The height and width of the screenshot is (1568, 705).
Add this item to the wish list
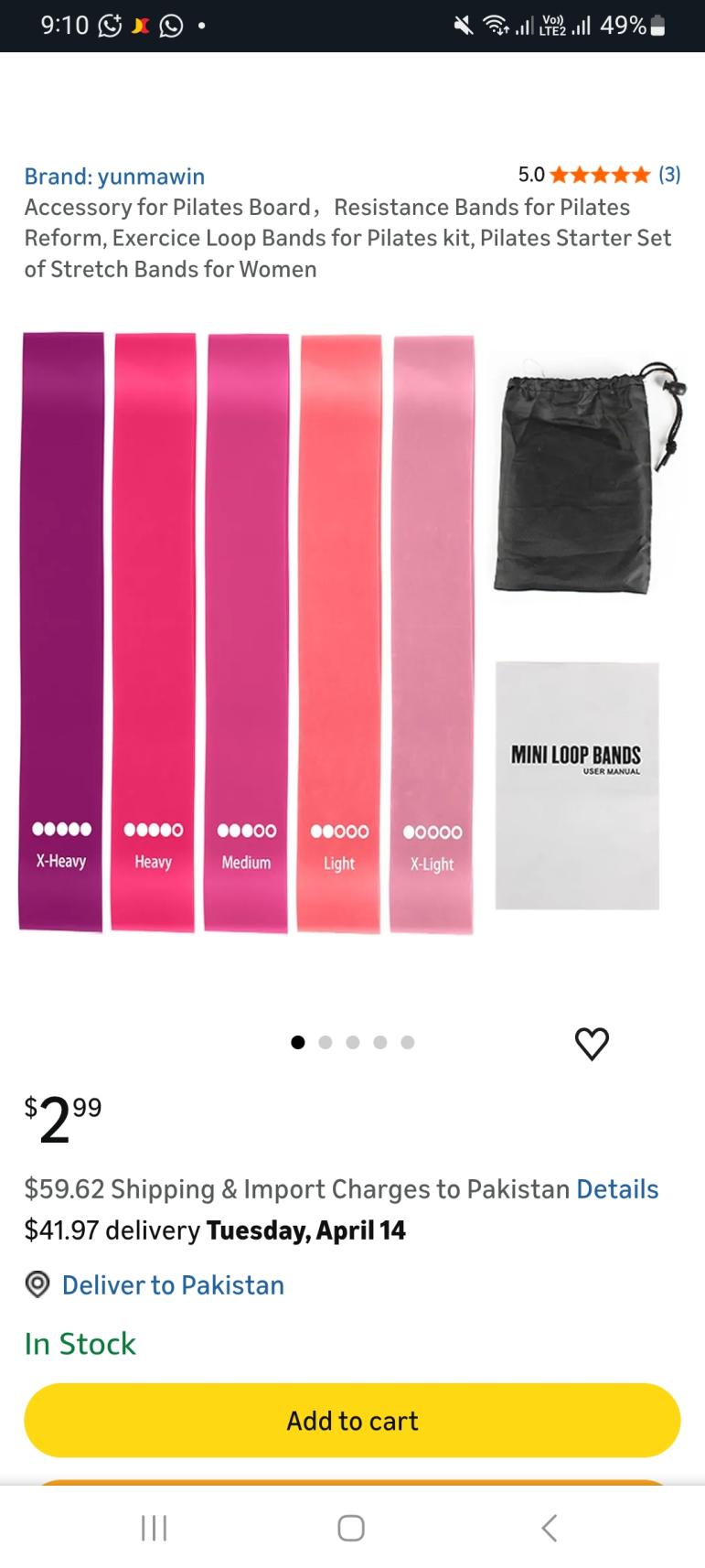(x=592, y=1043)
